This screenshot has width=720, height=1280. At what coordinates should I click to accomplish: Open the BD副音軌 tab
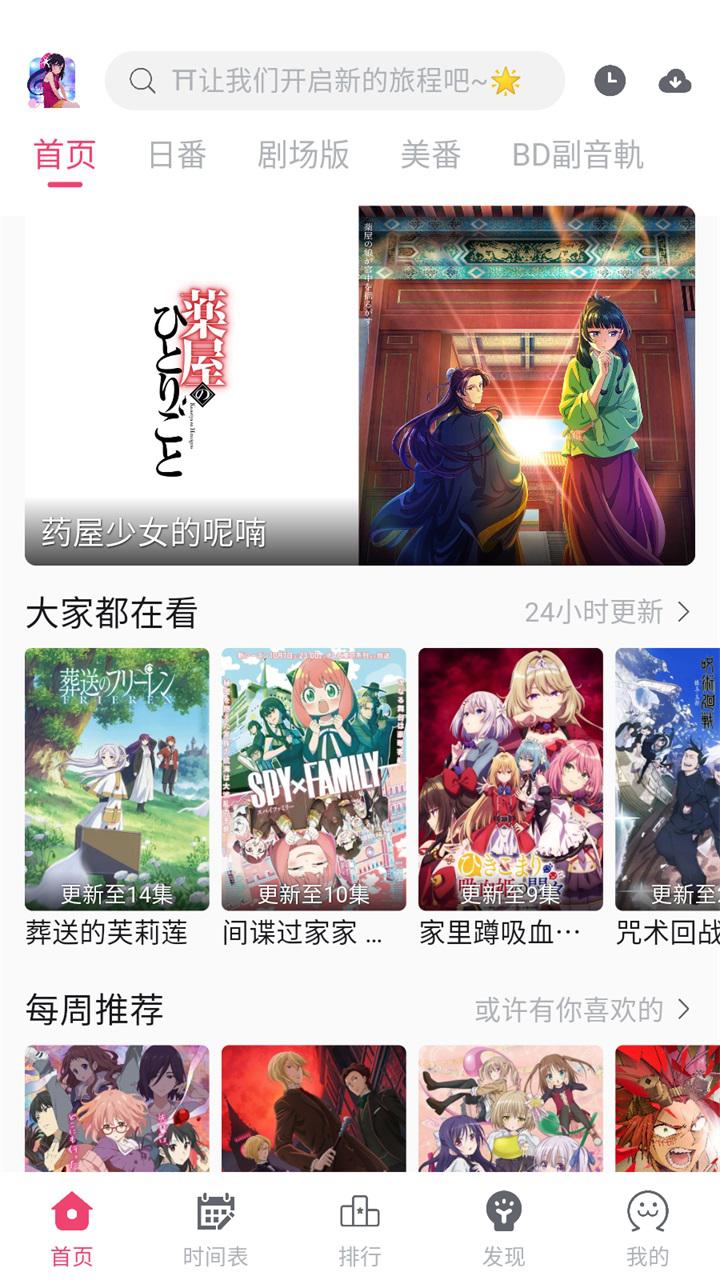[577, 155]
